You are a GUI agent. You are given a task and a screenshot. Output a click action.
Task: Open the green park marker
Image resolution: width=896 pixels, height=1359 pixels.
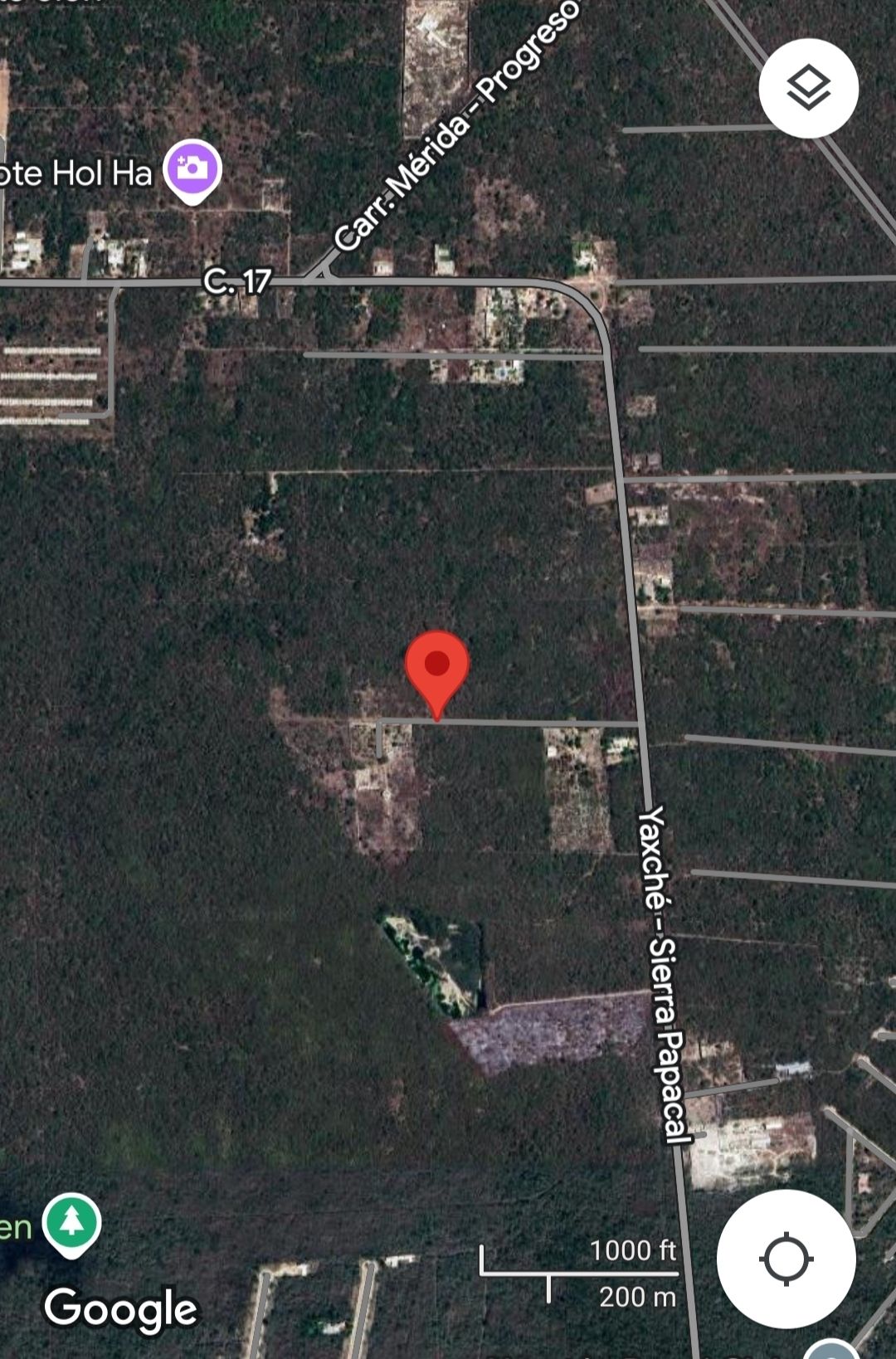(x=72, y=1223)
